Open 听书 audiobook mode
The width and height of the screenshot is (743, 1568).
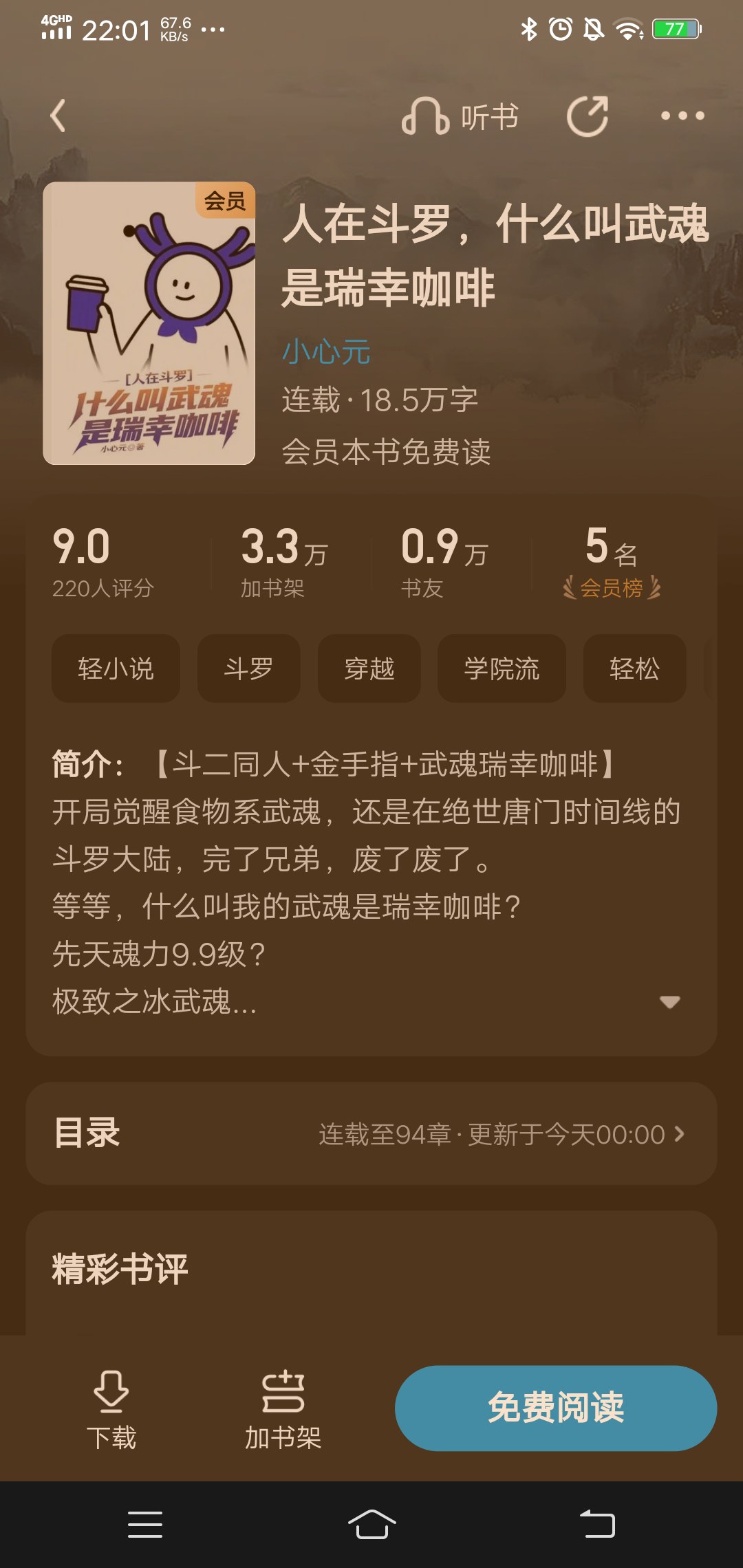tap(460, 116)
